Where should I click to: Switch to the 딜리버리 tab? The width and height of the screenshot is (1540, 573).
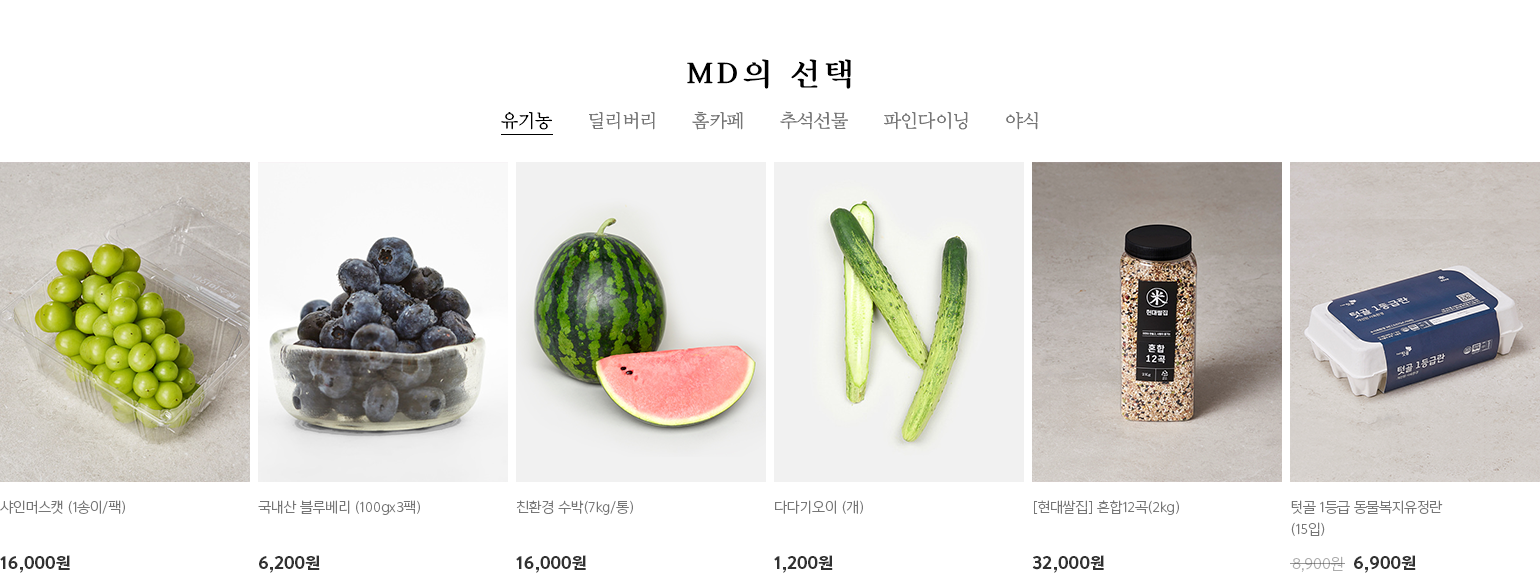pos(622,121)
